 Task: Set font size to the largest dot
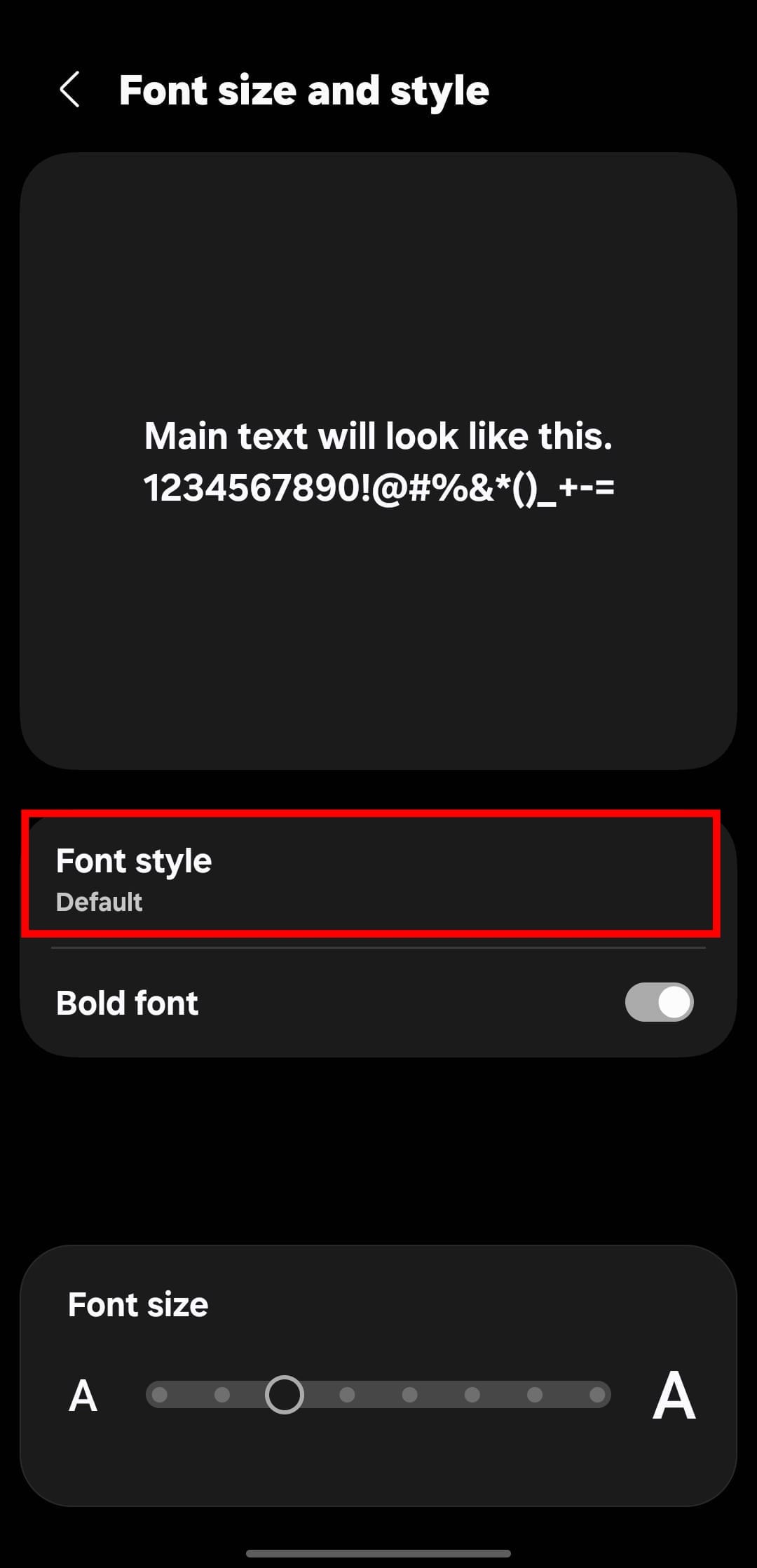point(597,1394)
